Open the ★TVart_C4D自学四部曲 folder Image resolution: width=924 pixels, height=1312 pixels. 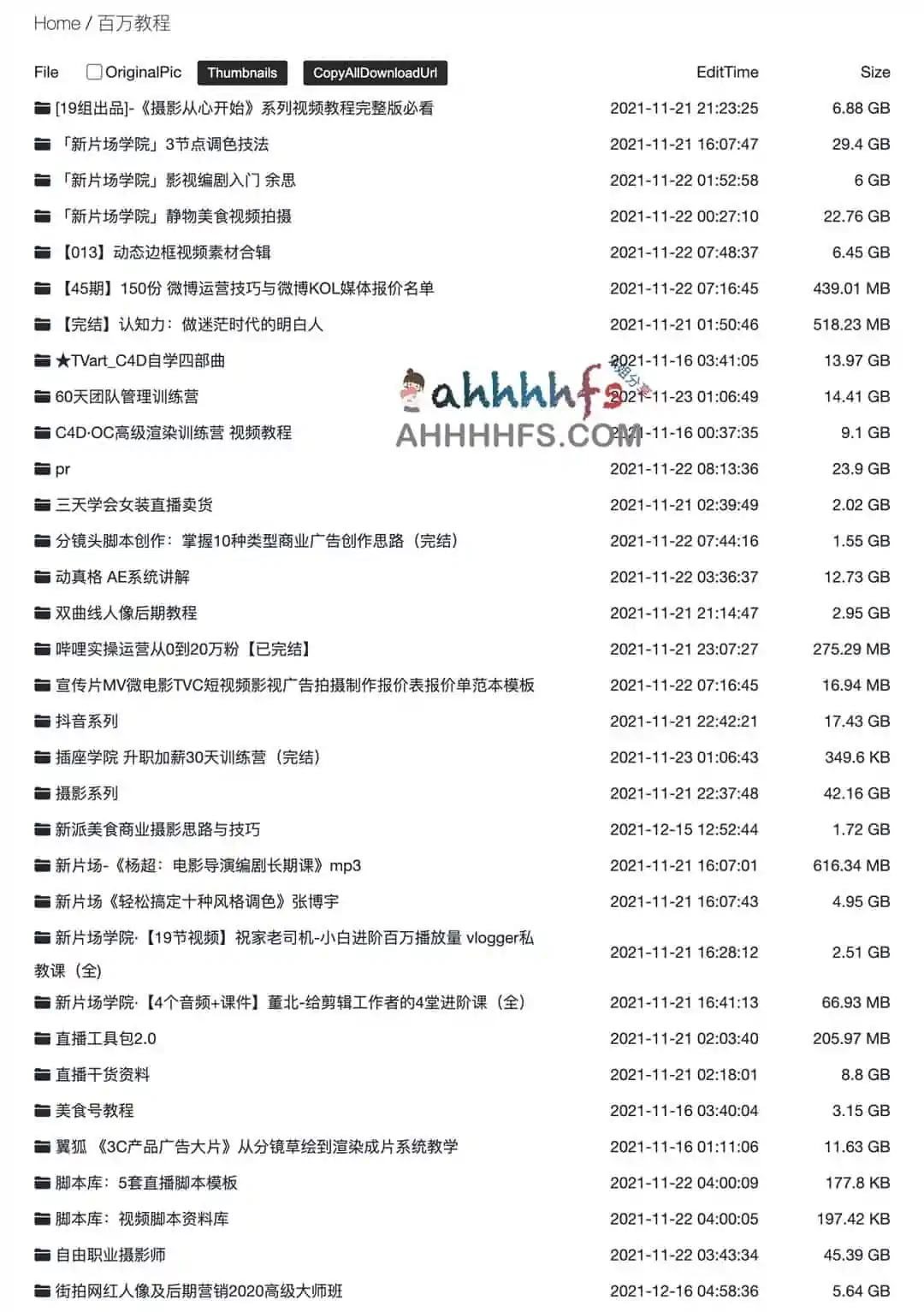coord(139,361)
